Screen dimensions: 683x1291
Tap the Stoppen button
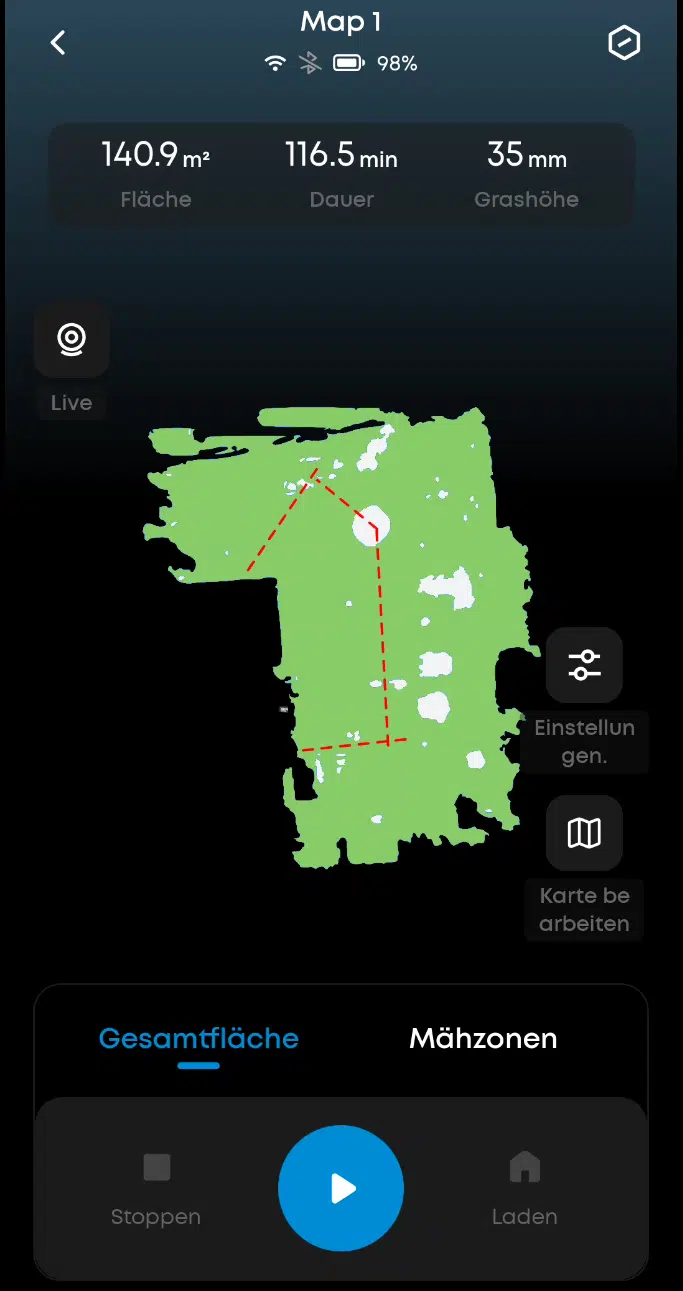tap(156, 1189)
